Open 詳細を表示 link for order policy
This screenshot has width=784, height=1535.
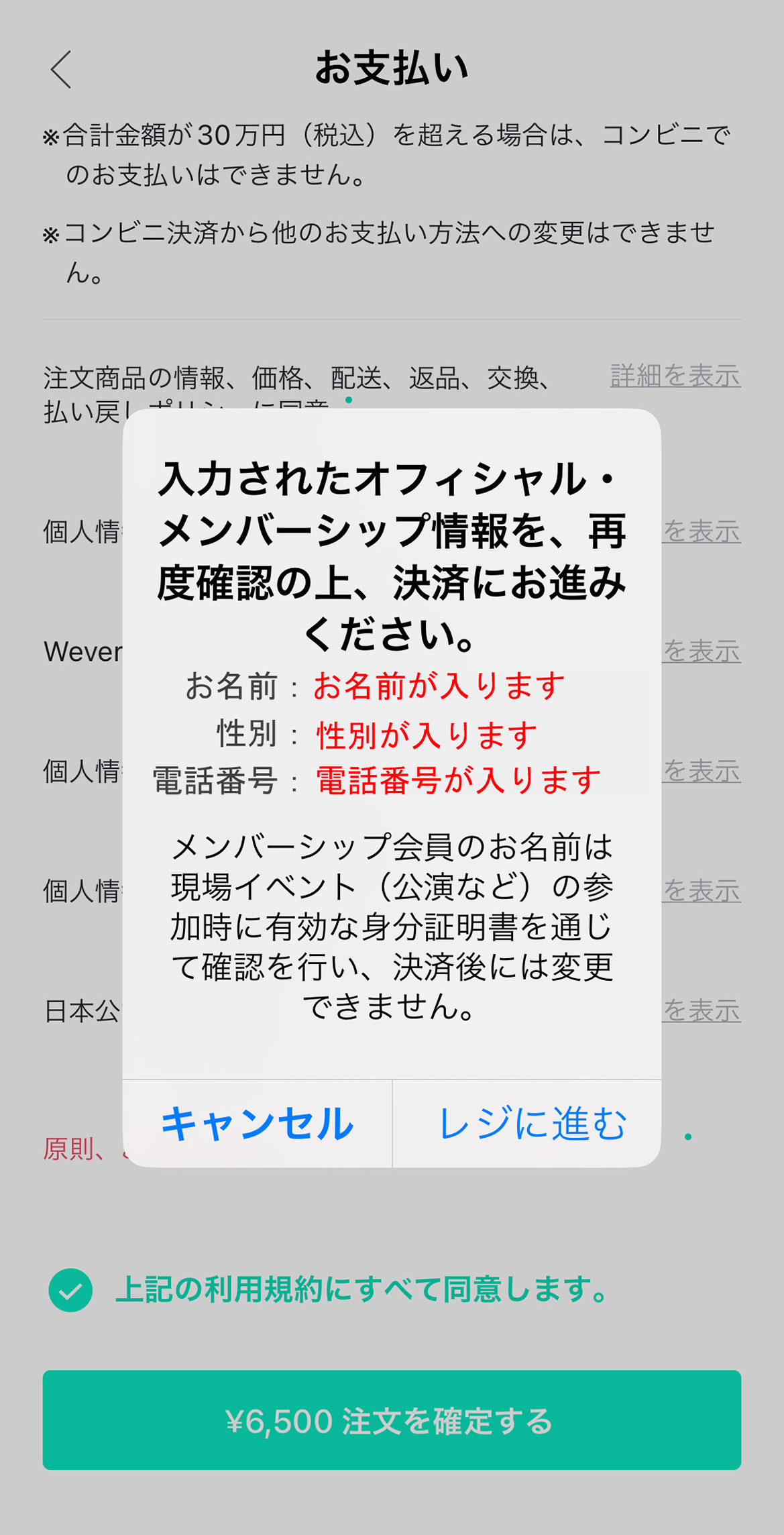click(675, 376)
